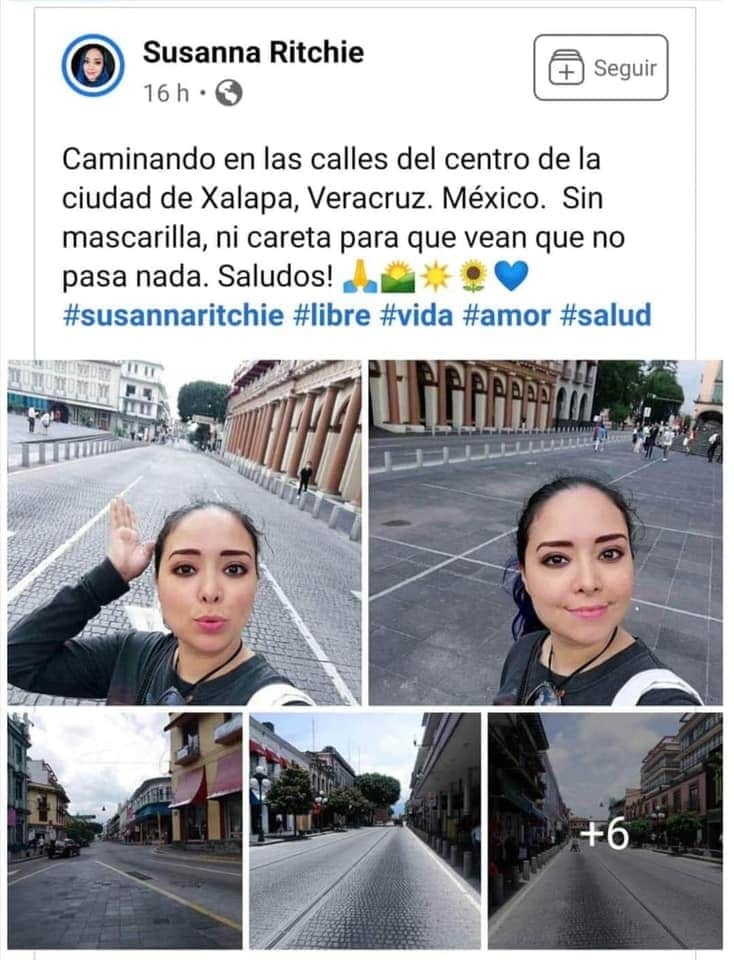Open the selfie photo with raised hand

coord(184,532)
